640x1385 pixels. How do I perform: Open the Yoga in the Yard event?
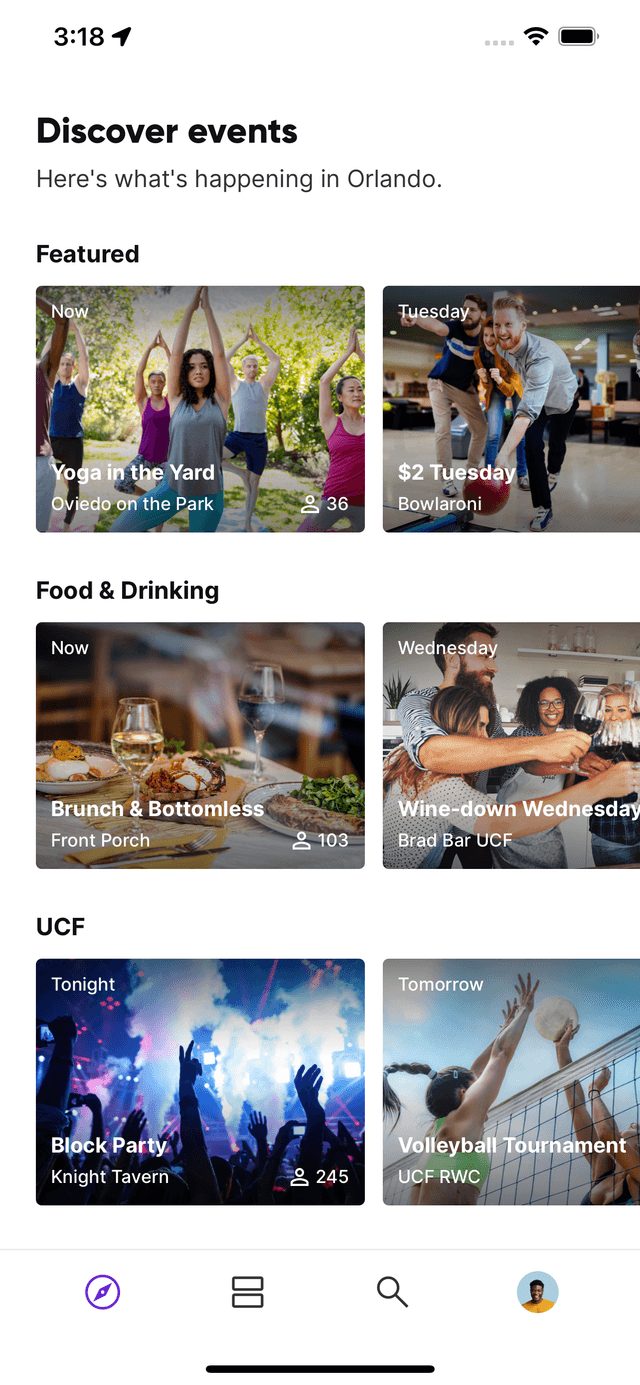(x=200, y=409)
